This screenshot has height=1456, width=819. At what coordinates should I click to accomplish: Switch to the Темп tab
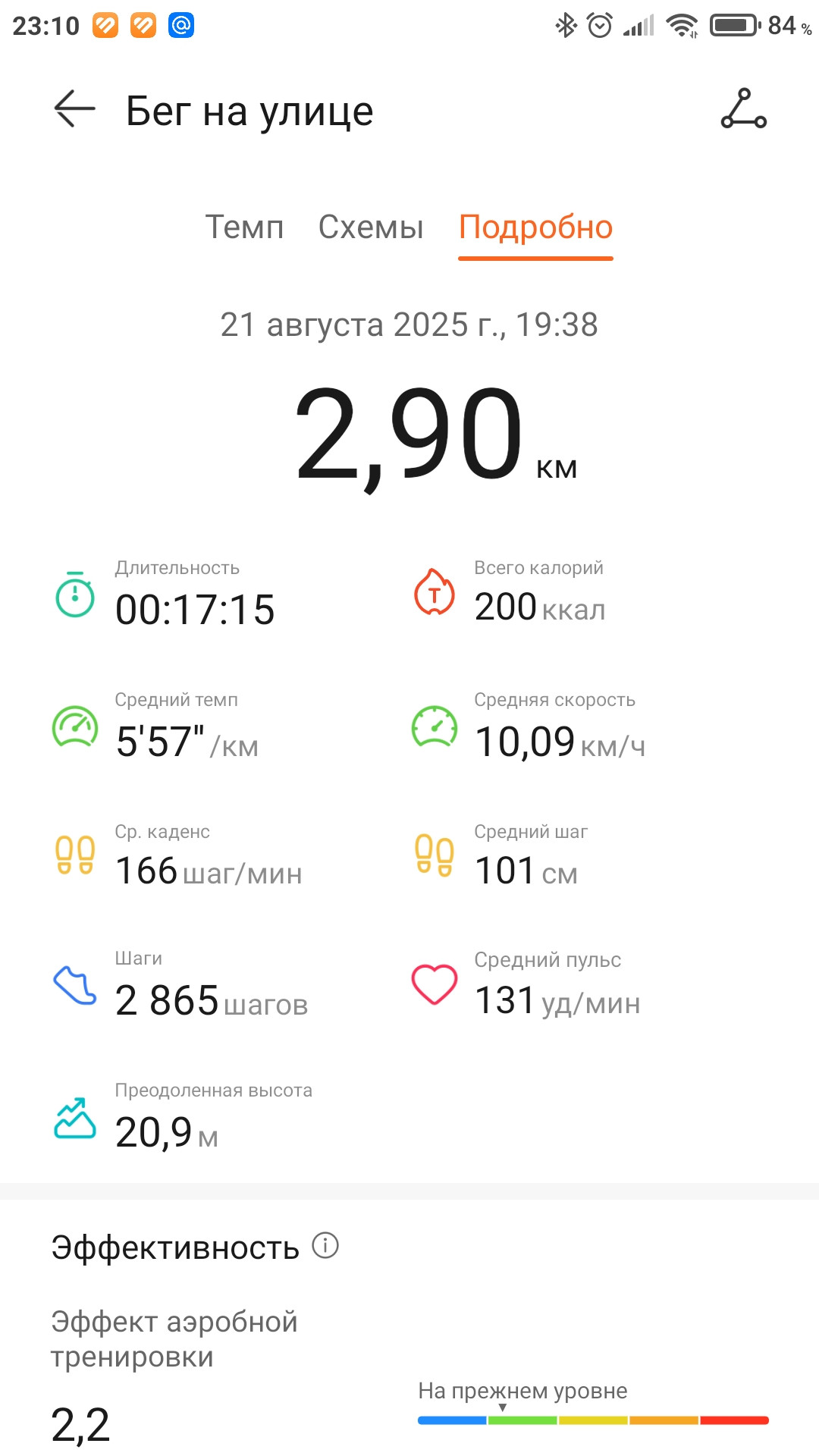[244, 227]
